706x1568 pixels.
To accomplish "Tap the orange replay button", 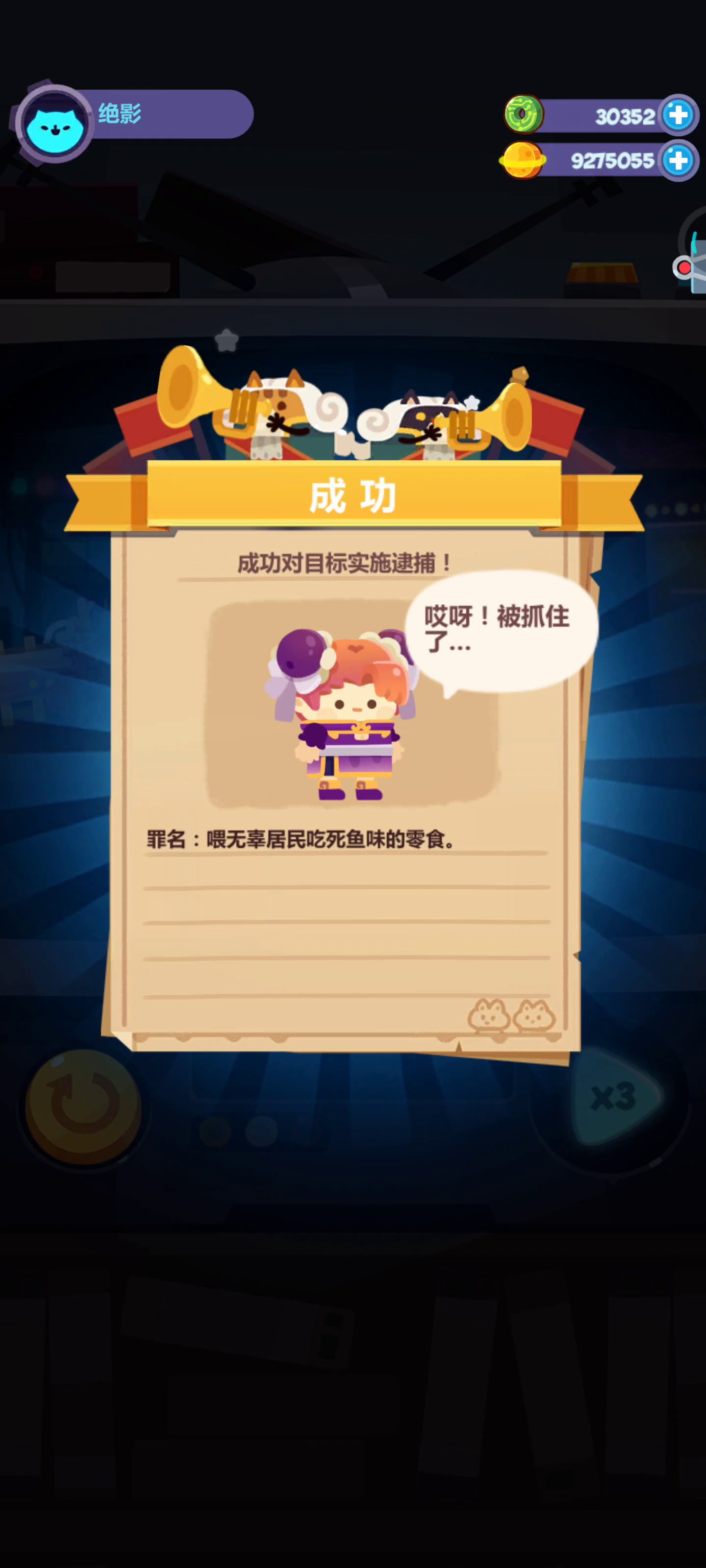I will (83, 1105).
